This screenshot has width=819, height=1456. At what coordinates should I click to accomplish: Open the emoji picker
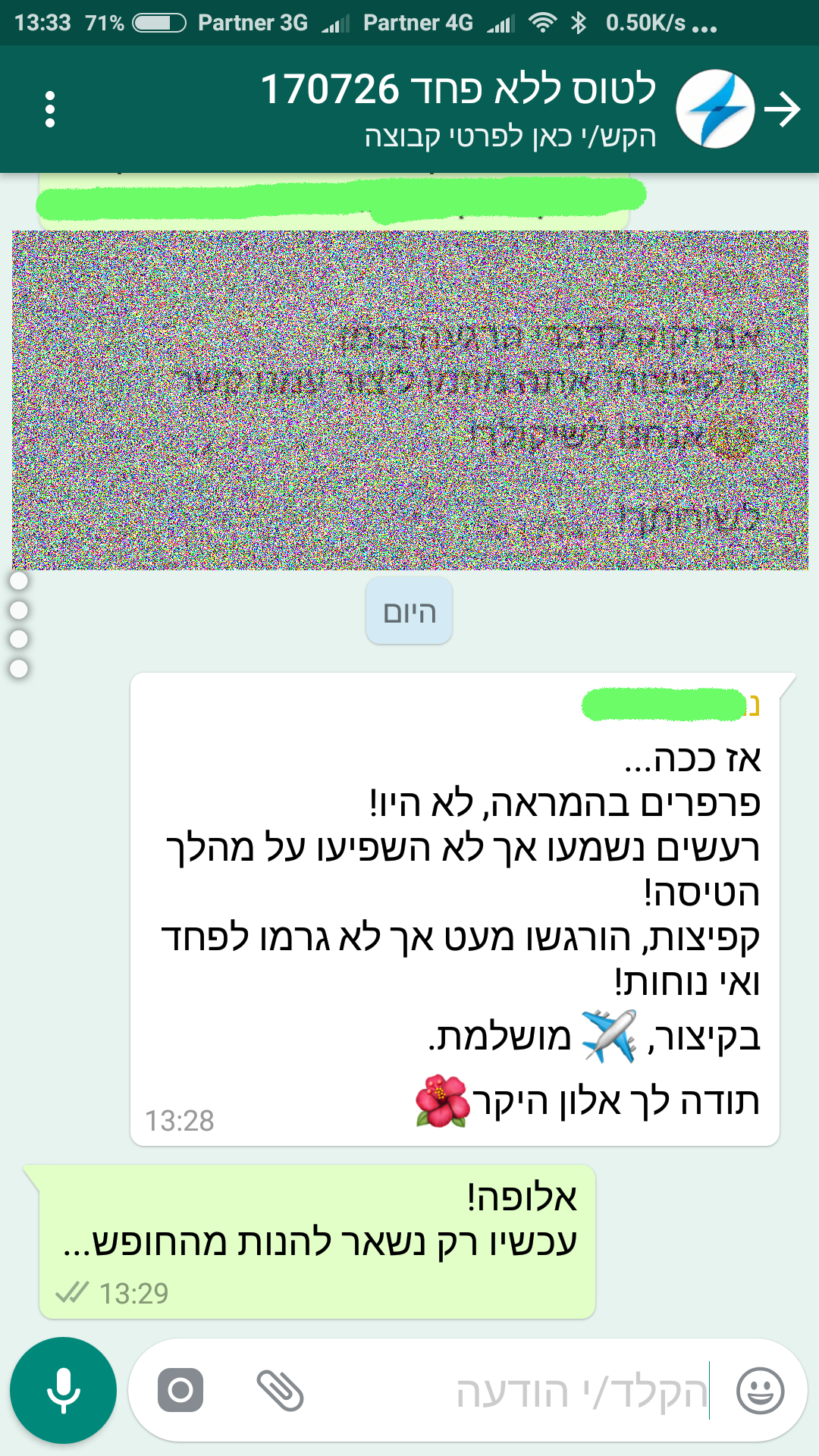click(x=760, y=1390)
